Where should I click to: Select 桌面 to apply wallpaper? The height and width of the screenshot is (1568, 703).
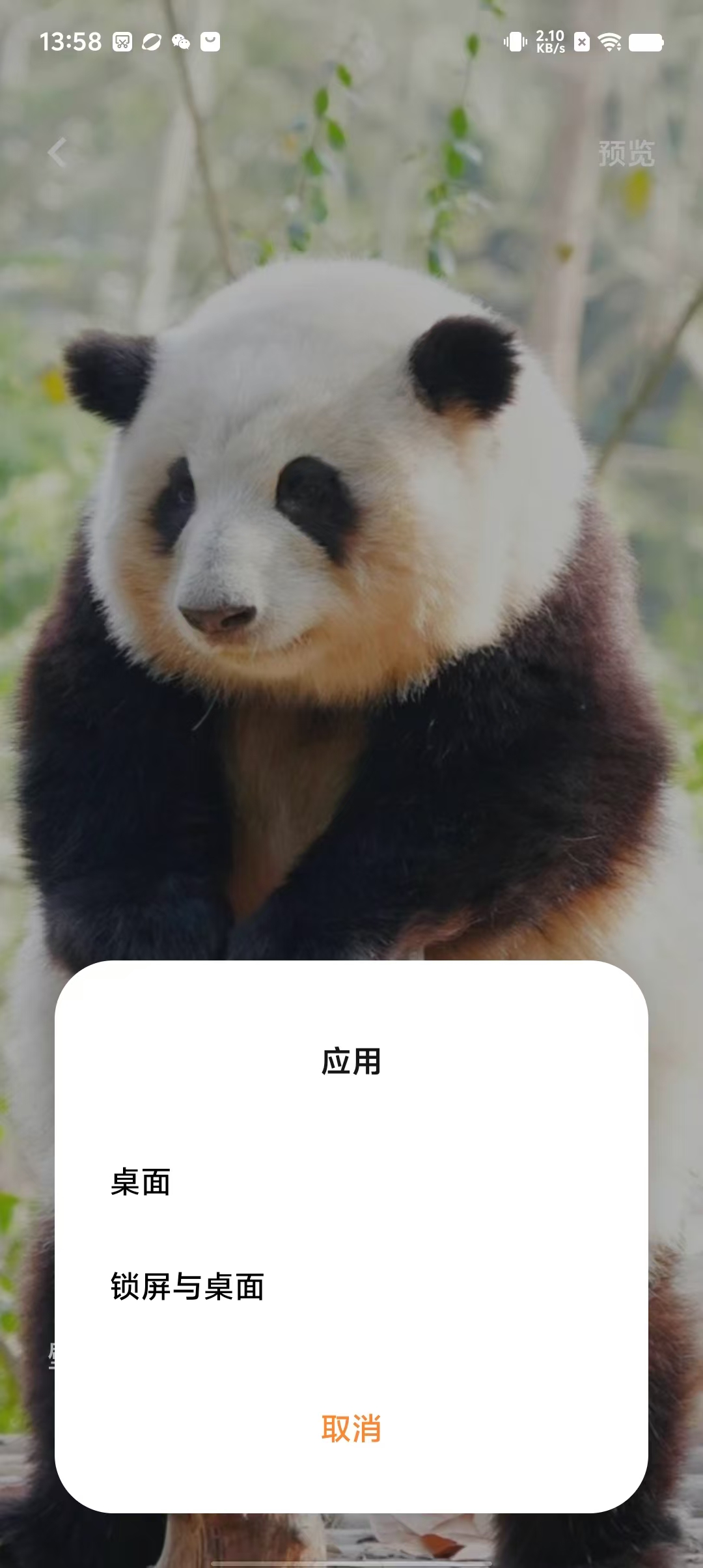coord(141,1182)
